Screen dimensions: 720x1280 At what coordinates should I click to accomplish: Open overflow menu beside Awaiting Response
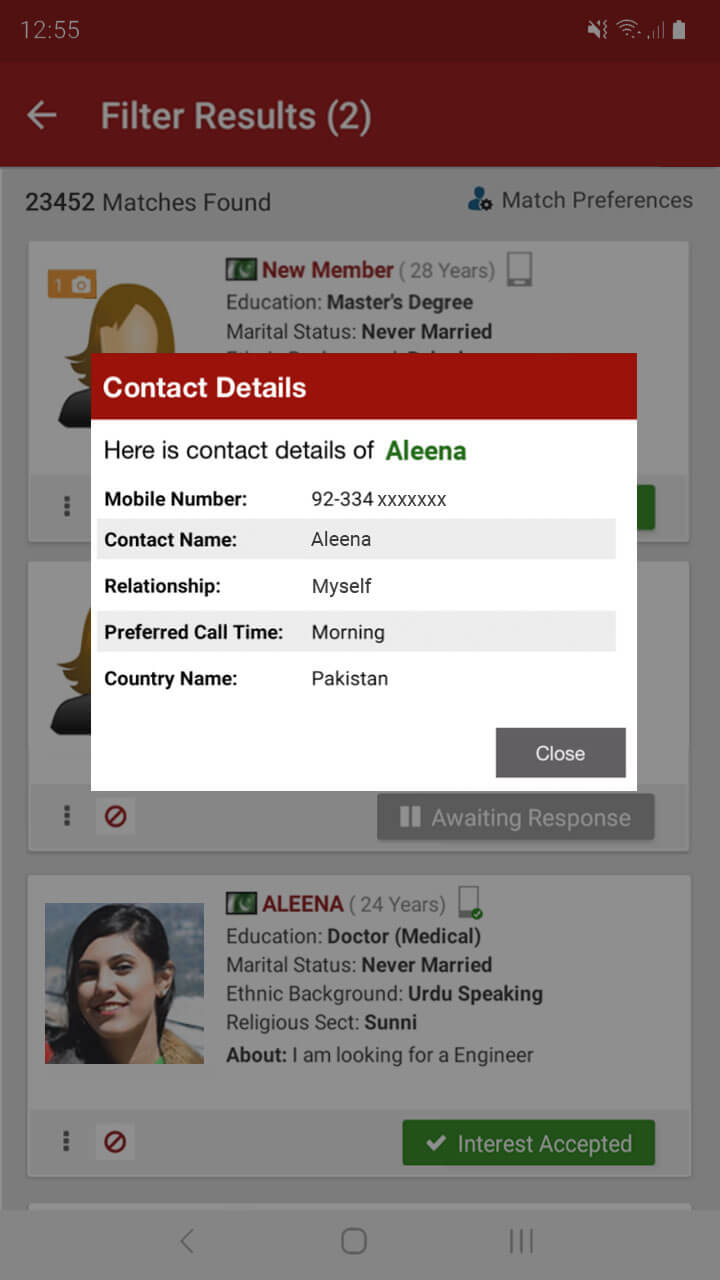[x=67, y=816]
